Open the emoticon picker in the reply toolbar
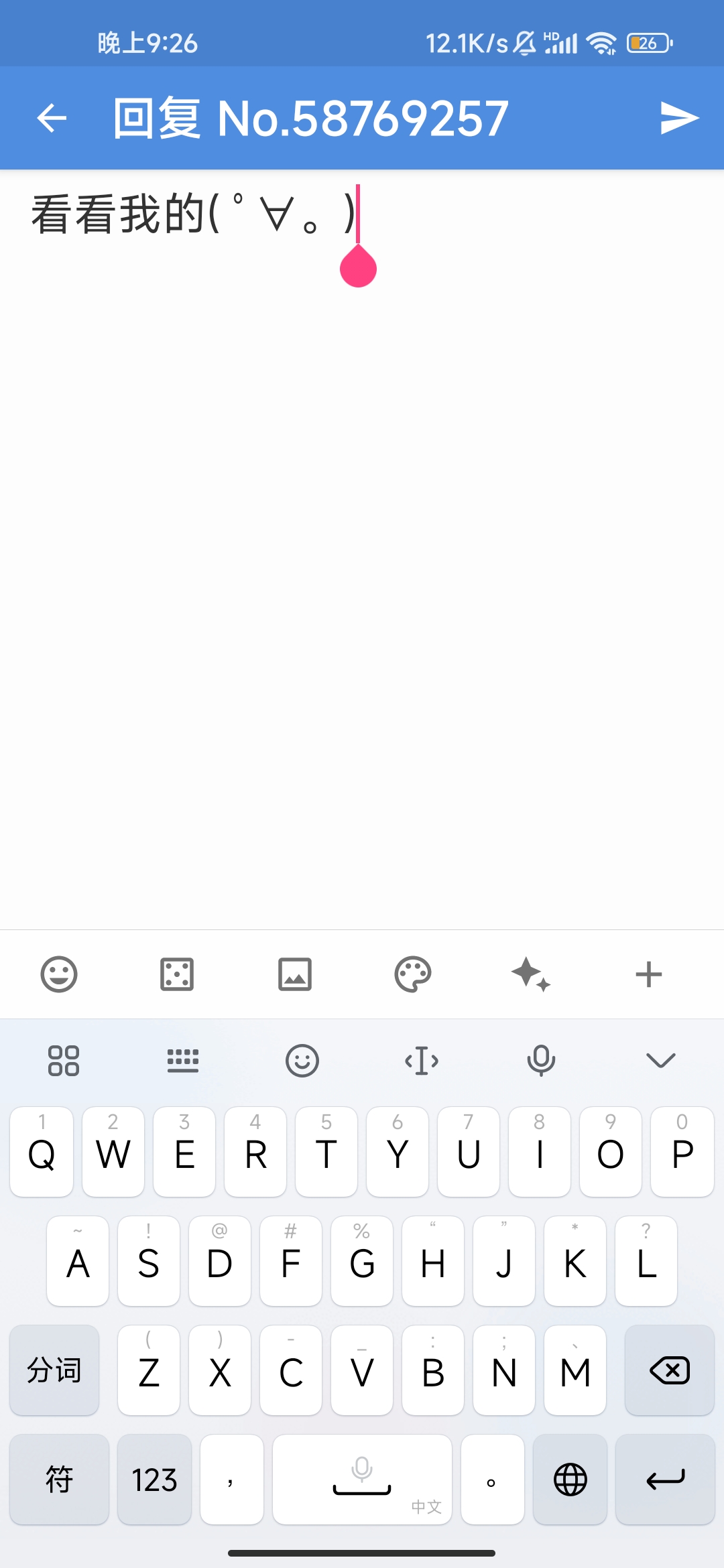This screenshot has width=724, height=1568. pyautogui.click(x=59, y=974)
